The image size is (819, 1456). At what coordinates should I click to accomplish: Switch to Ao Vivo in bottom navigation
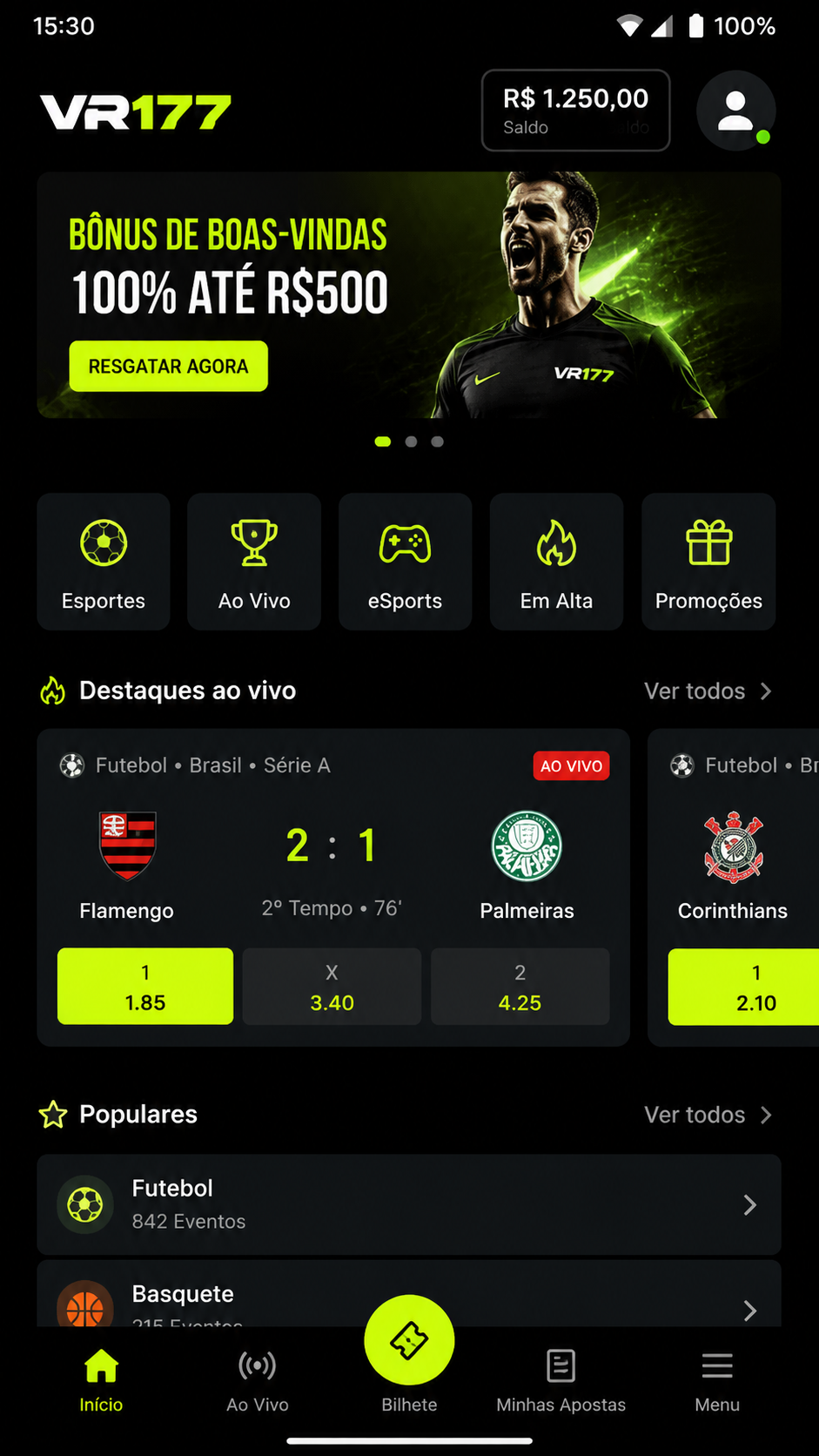(x=258, y=1380)
